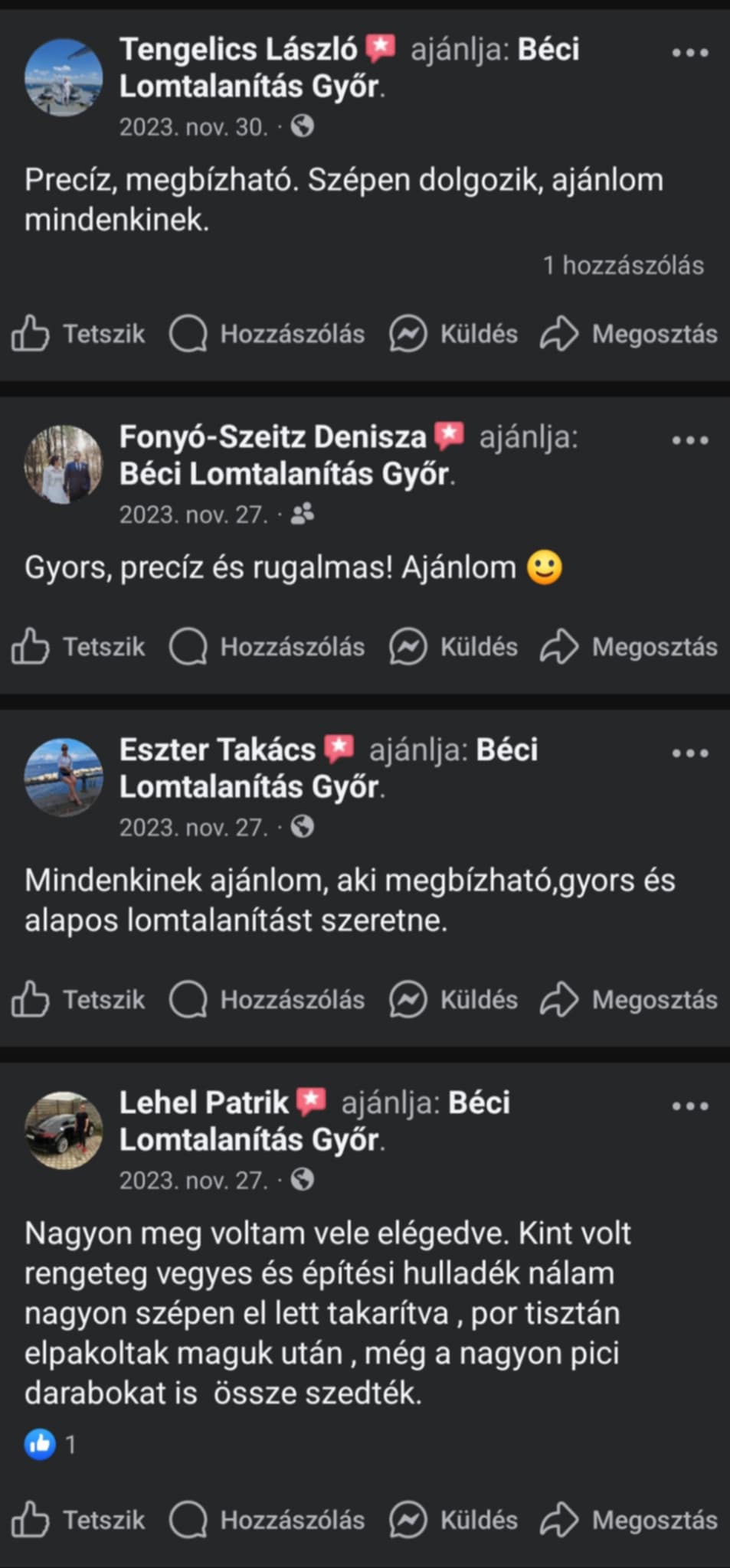Open Megosztás options on Eszter Takács's post

click(x=651, y=999)
